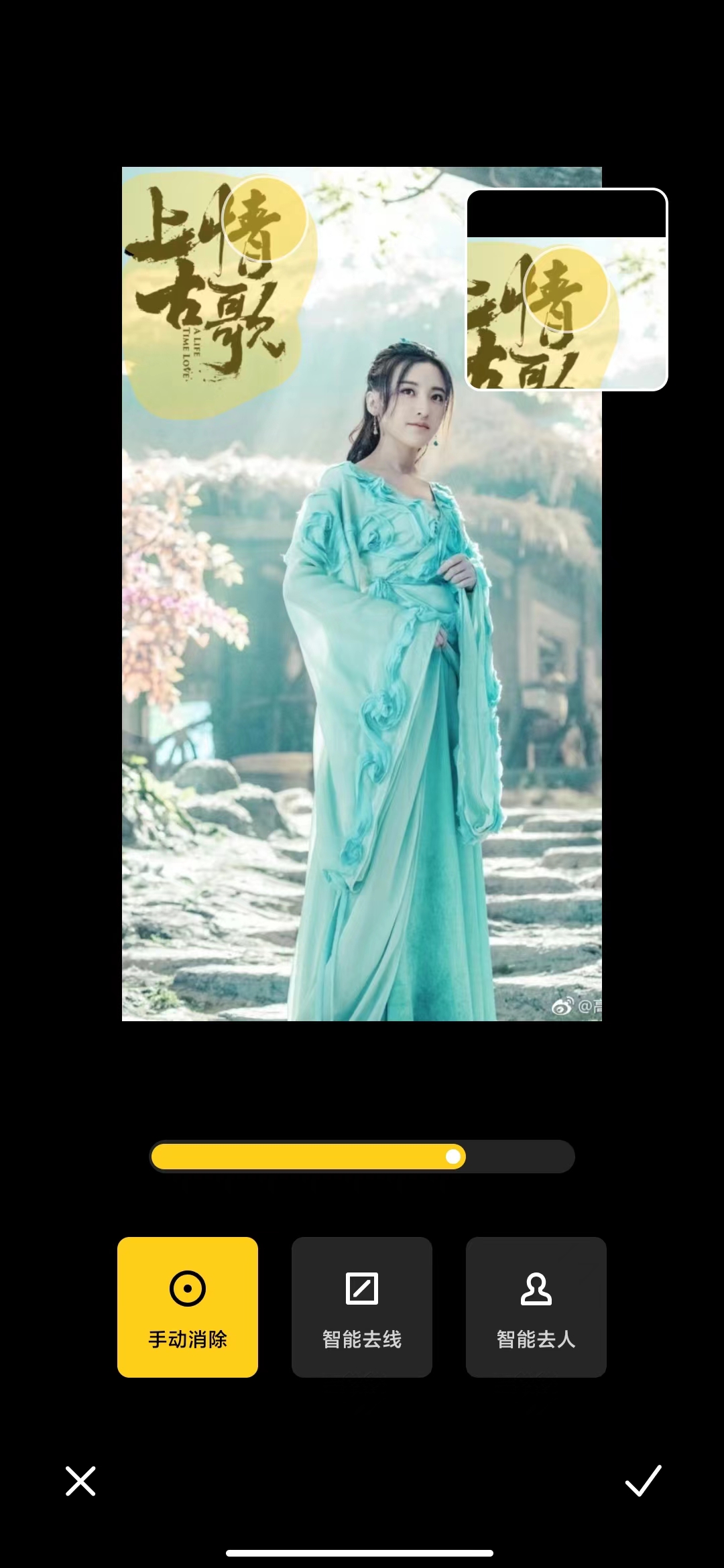Switch to 智能去线 line removal
This screenshot has height=1568, width=724.
[x=362, y=1307]
